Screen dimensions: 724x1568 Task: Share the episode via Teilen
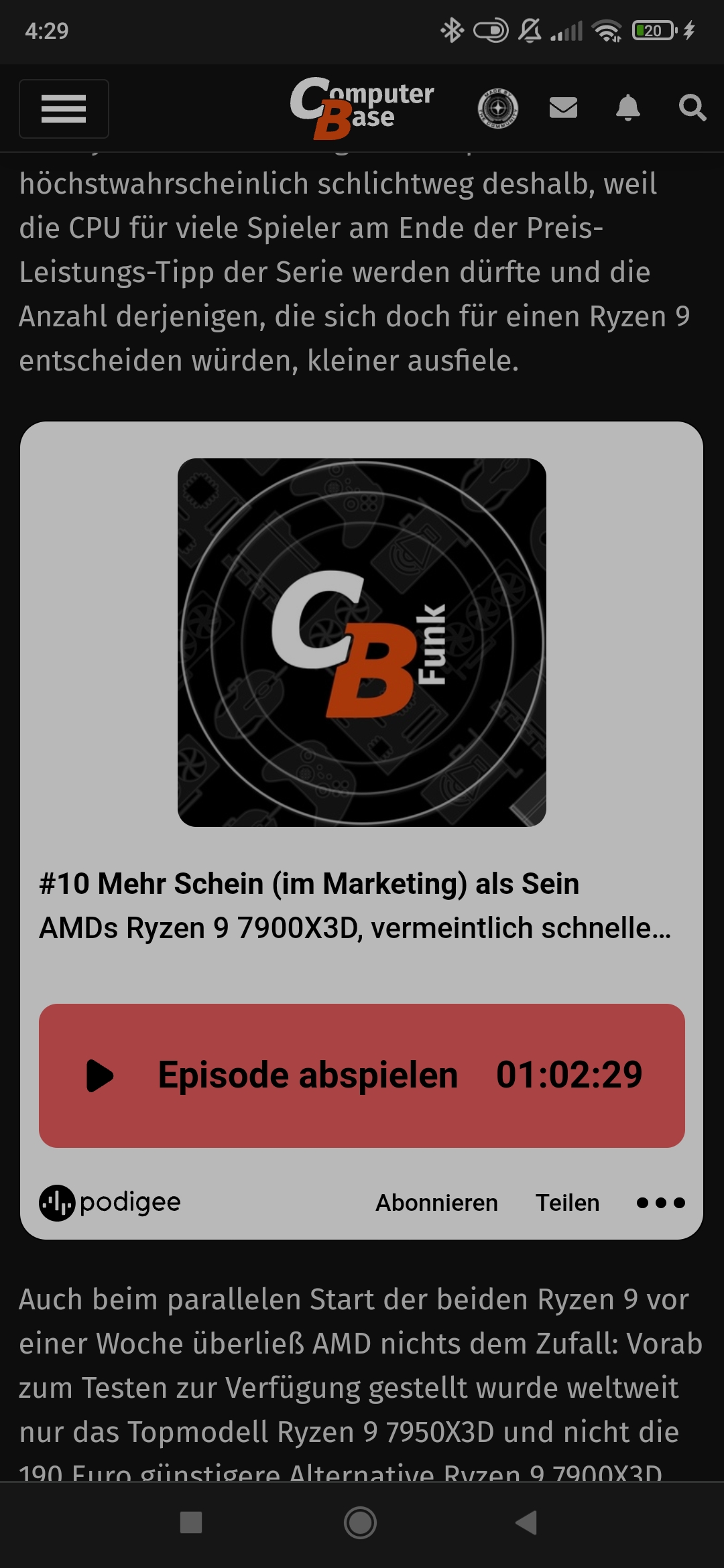click(x=567, y=1203)
